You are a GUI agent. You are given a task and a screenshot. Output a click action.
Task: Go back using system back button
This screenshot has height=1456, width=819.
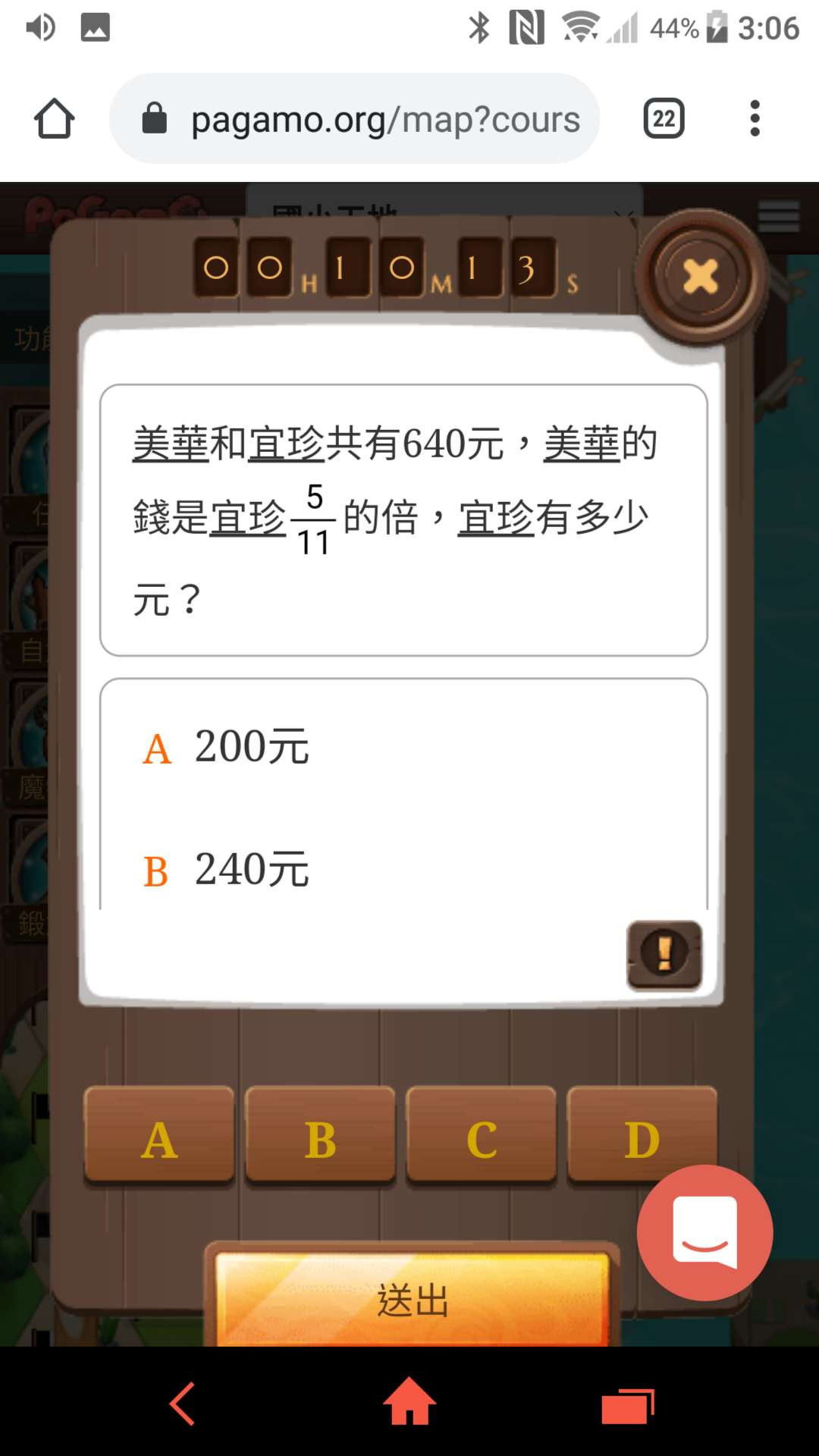[x=182, y=1403]
